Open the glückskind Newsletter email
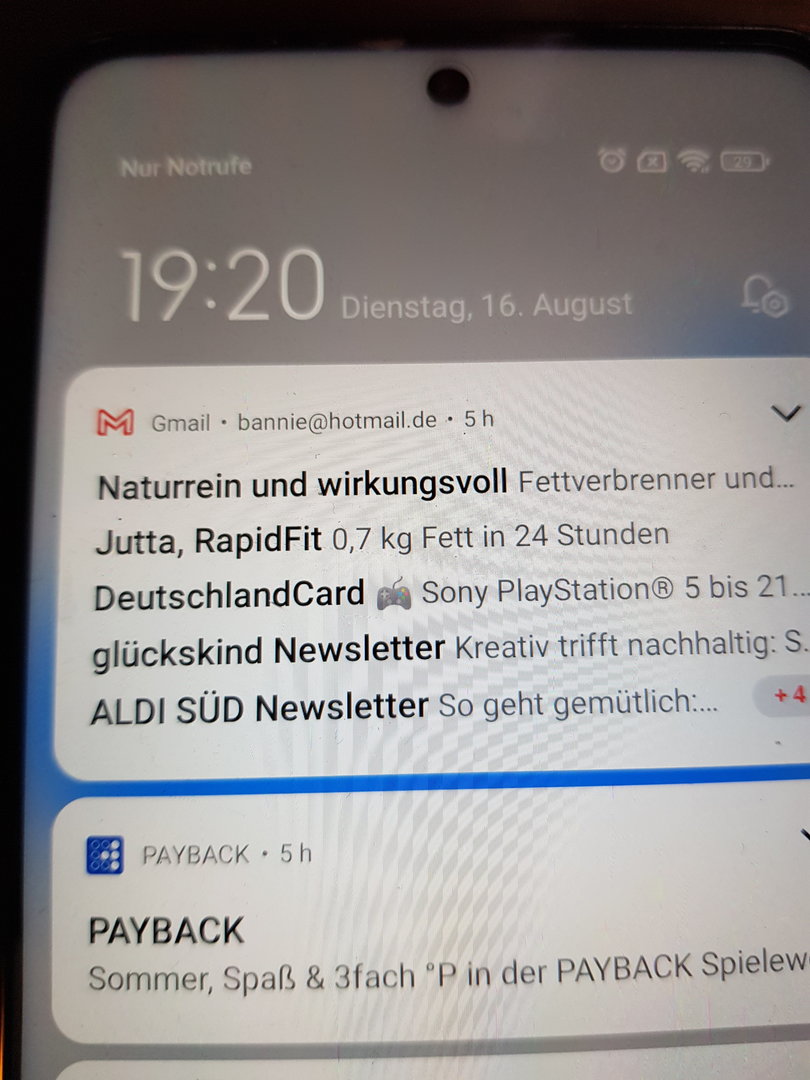The width and height of the screenshot is (810, 1080). (x=440, y=648)
